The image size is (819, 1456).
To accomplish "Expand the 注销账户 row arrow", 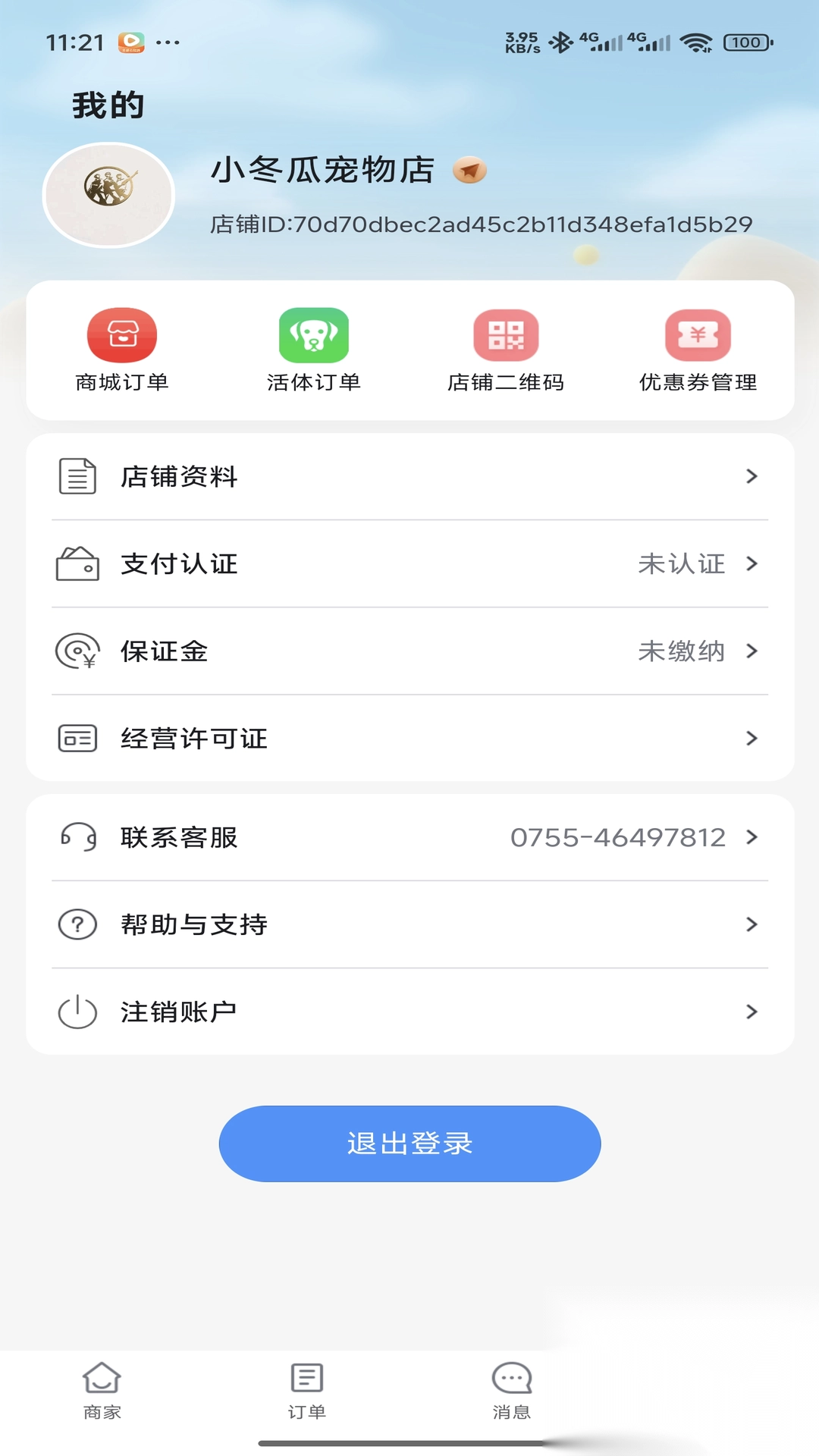I will click(752, 1011).
